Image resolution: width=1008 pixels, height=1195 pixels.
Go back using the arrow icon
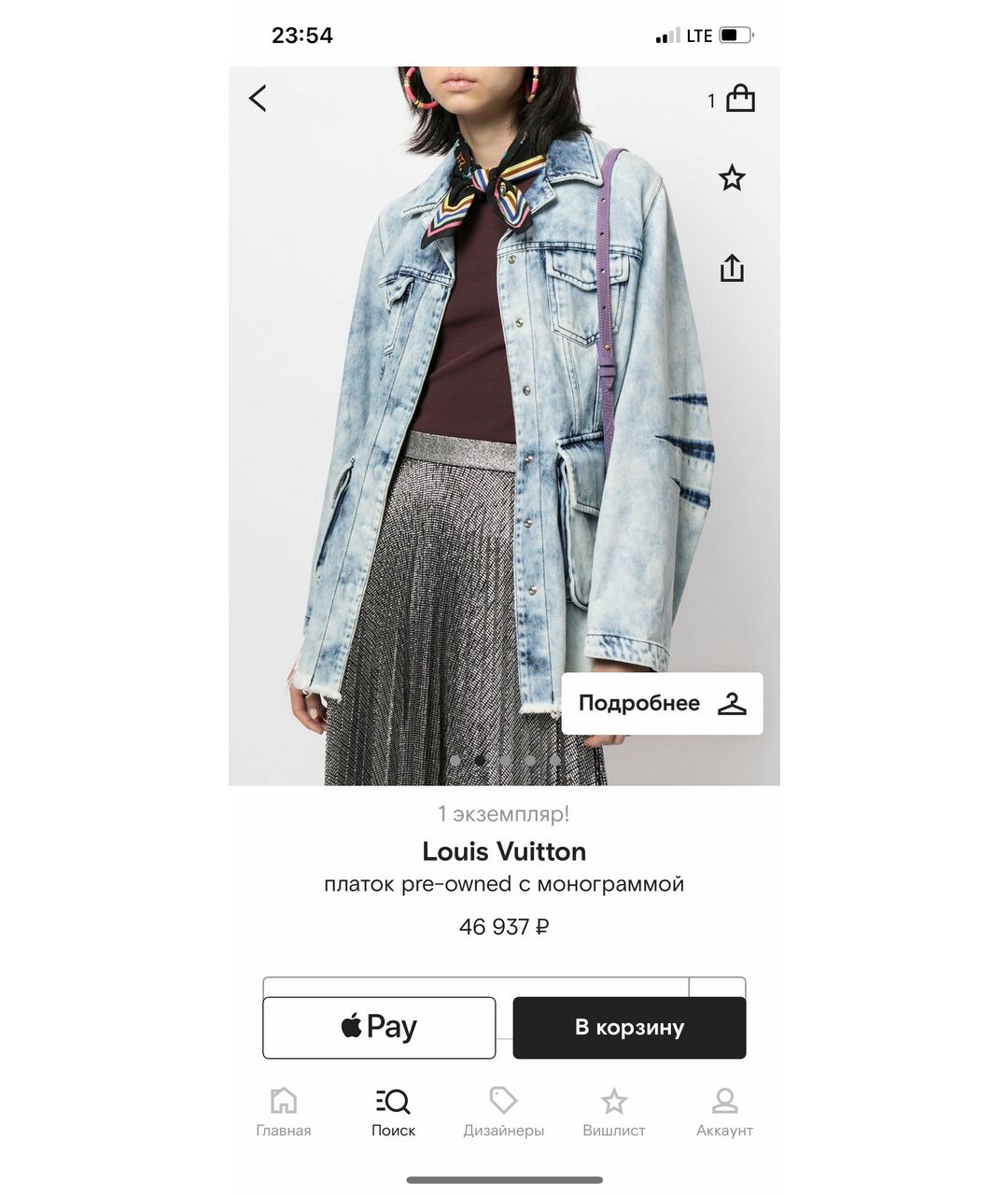click(259, 98)
